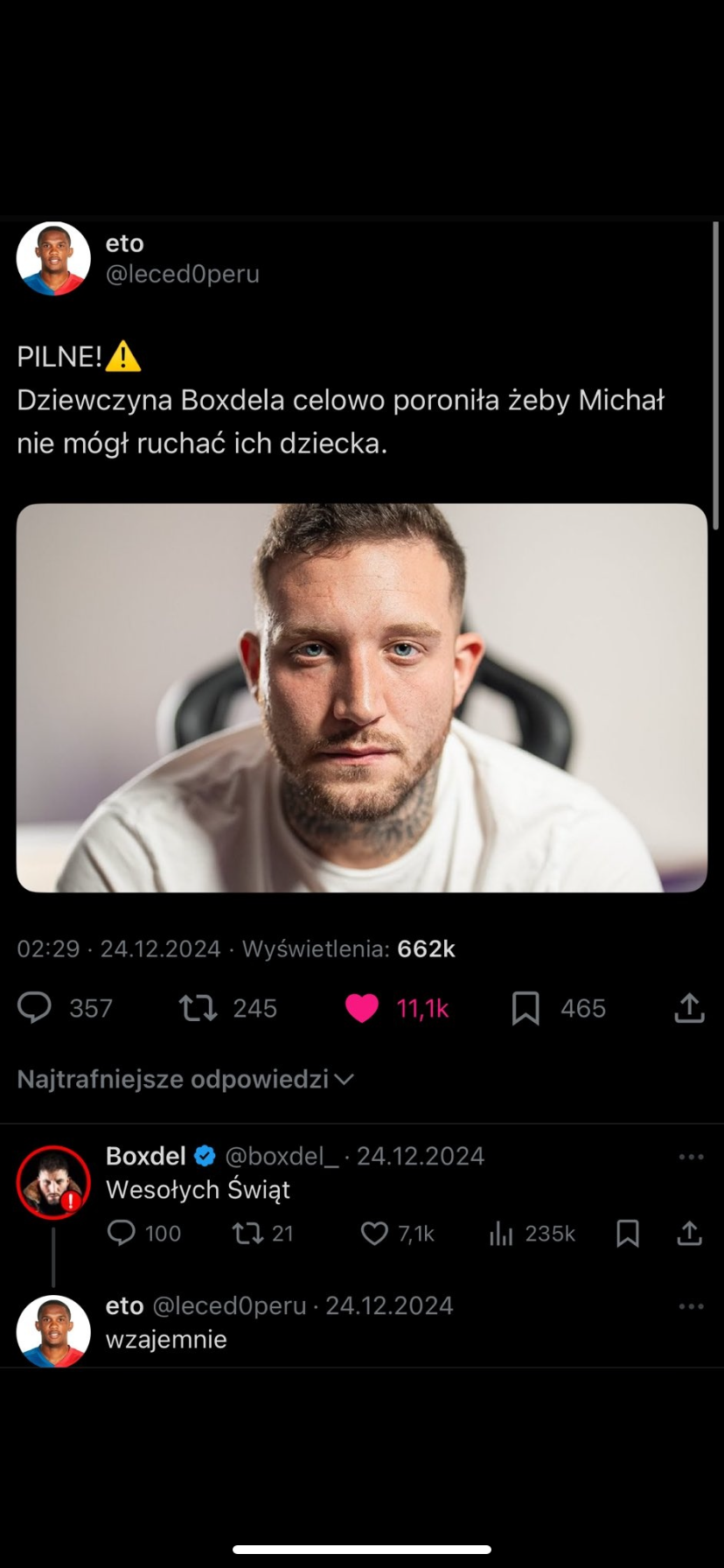The width and height of the screenshot is (724, 1568).
Task: Repost Boxdel's reply with 21 reposts
Action: coord(247,1233)
